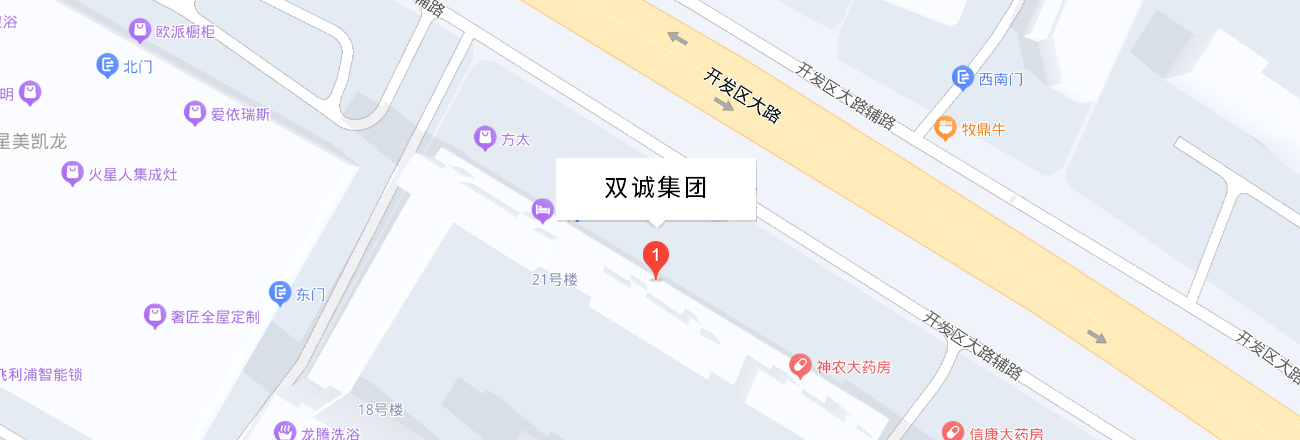Select the 神农大药房 pharmacy marker
1300x440 pixels.
(800, 366)
